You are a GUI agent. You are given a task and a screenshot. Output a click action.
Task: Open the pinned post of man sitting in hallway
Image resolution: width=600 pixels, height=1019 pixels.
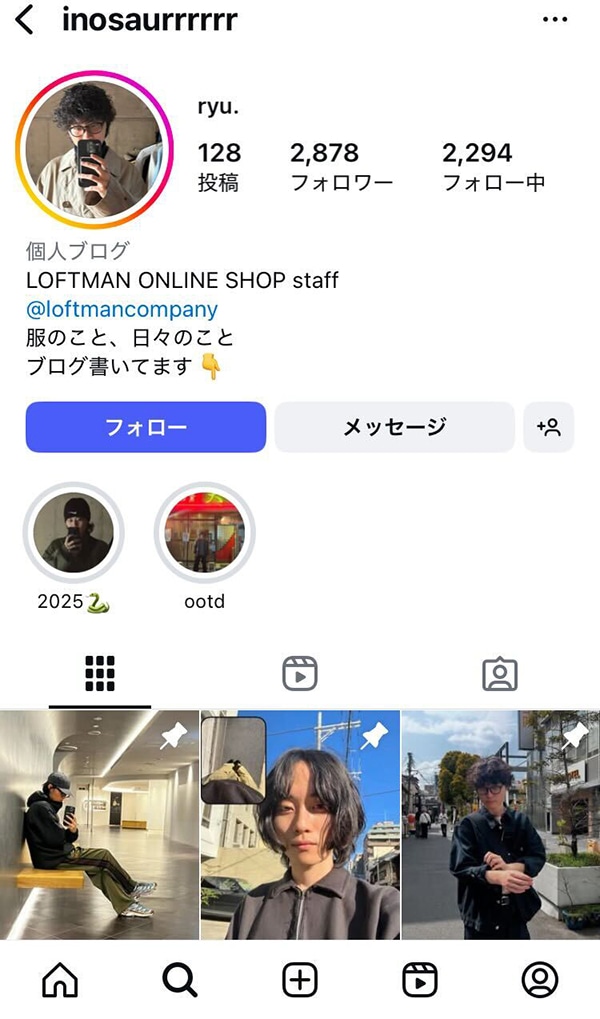pos(99,825)
